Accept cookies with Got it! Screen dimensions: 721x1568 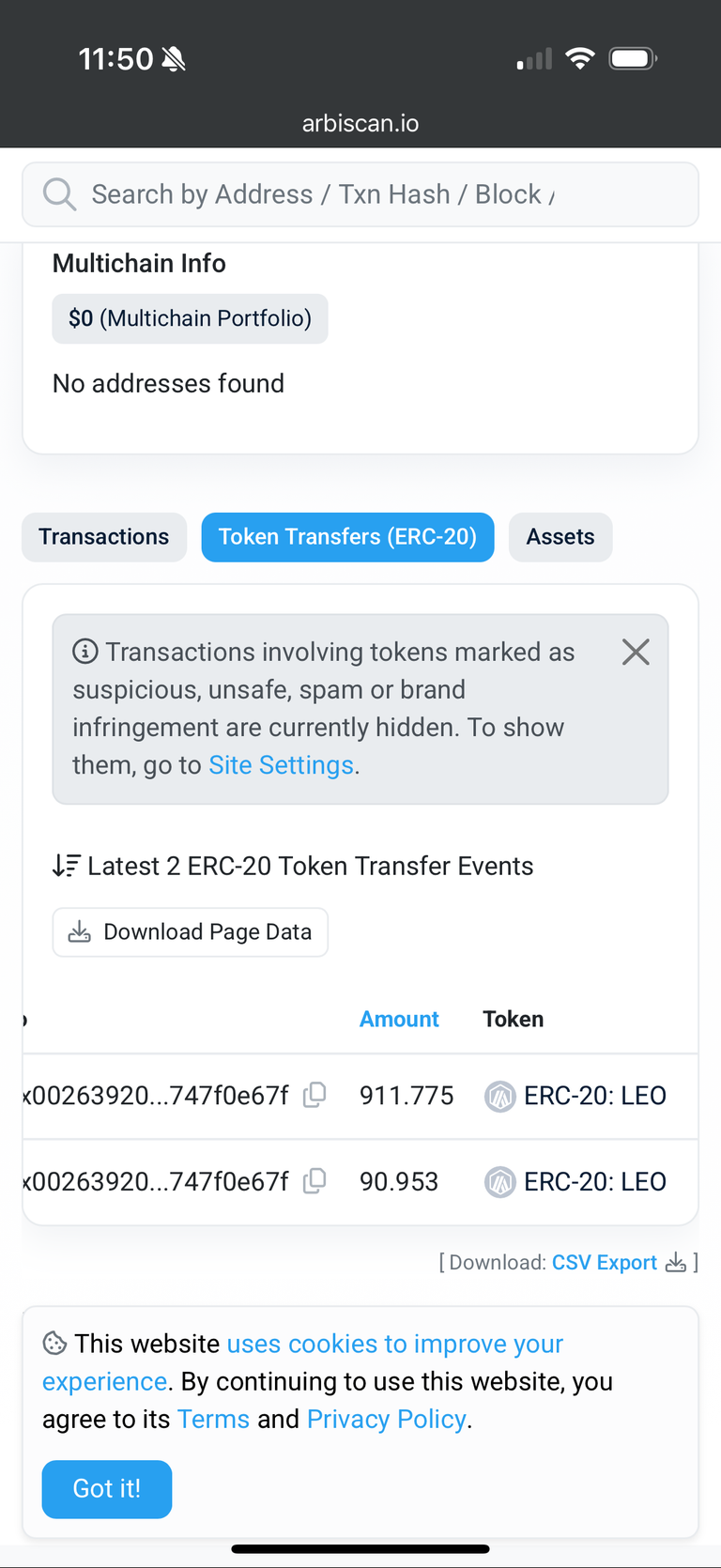pyautogui.click(x=107, y=1489)
